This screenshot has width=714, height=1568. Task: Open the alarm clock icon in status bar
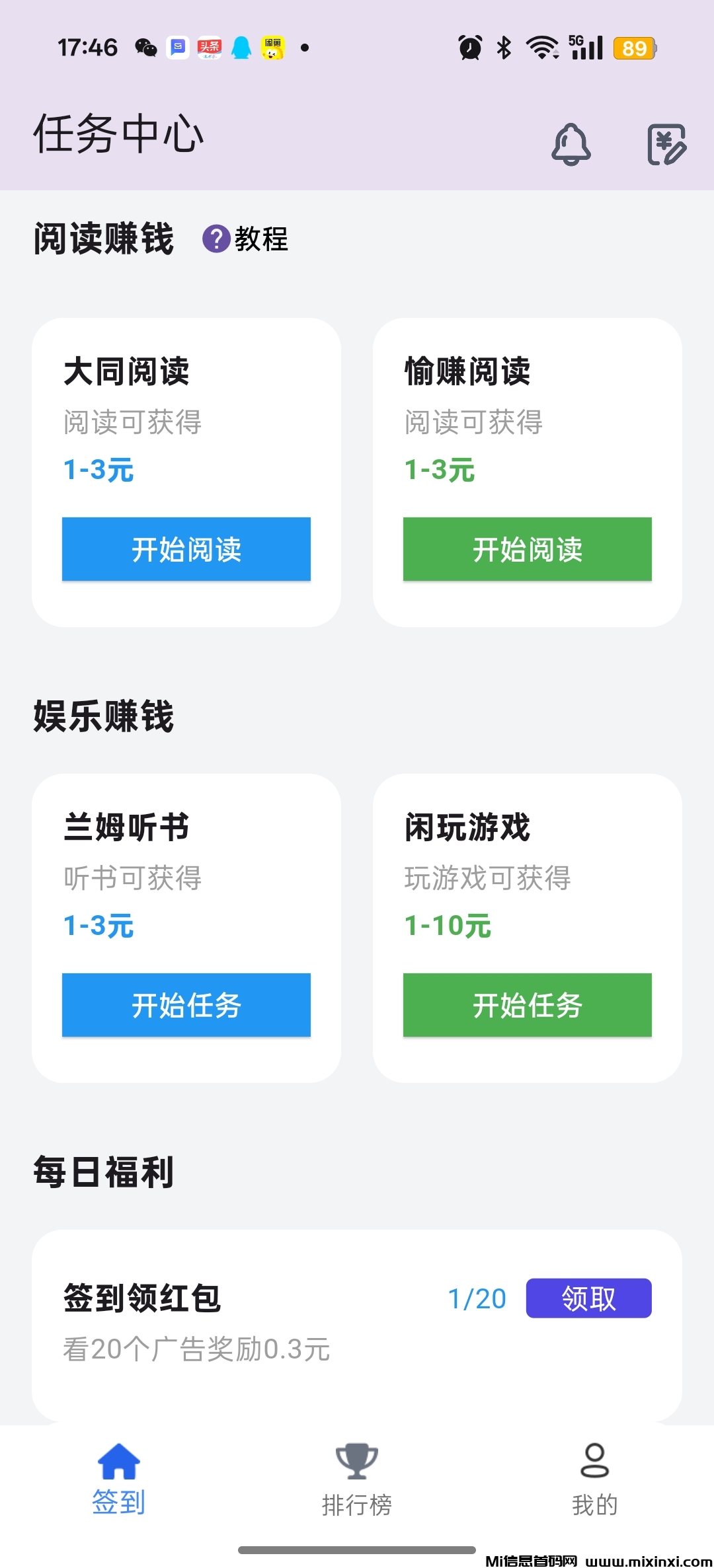coord(469,46)
